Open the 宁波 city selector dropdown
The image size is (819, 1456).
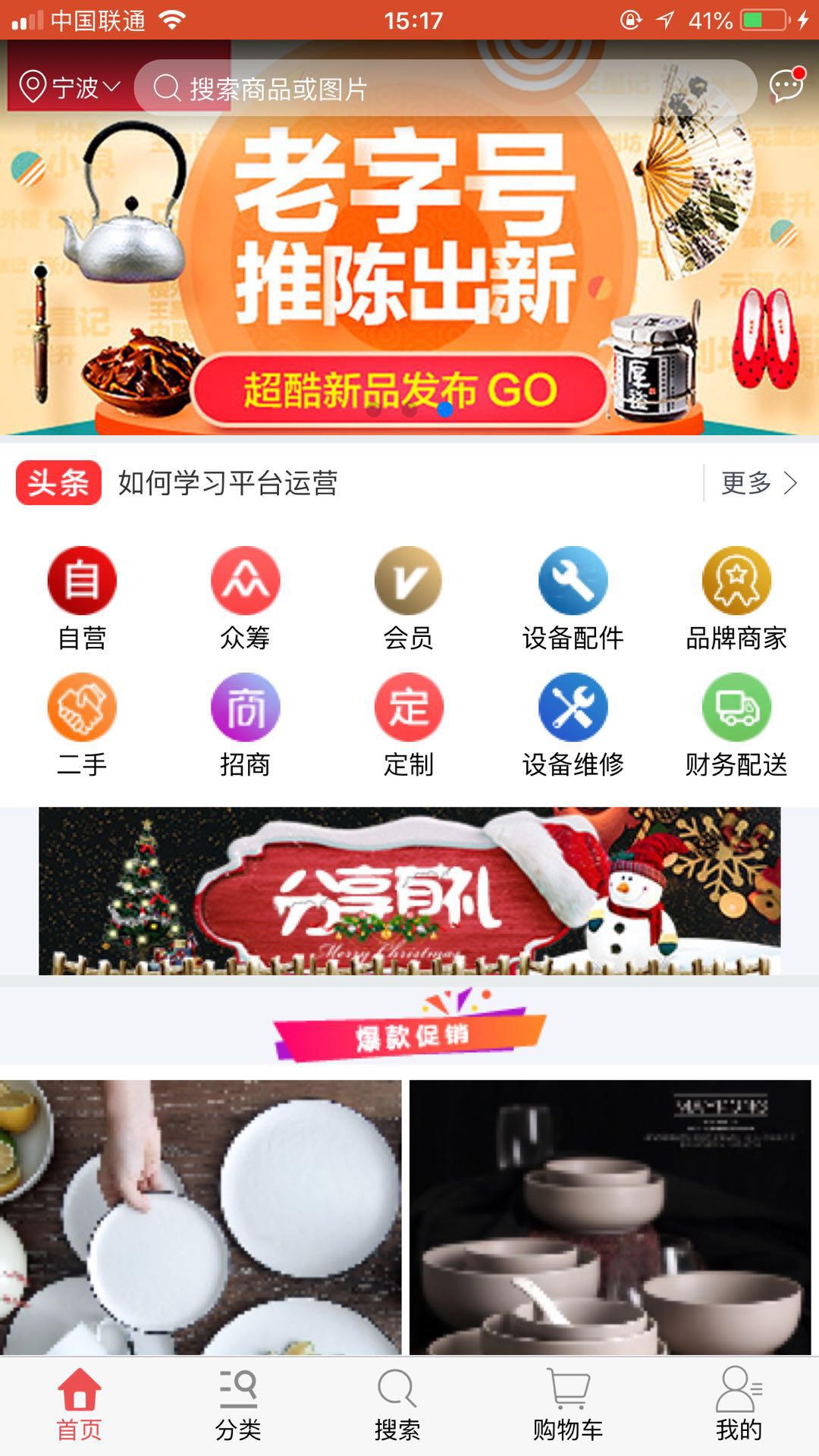70,87
